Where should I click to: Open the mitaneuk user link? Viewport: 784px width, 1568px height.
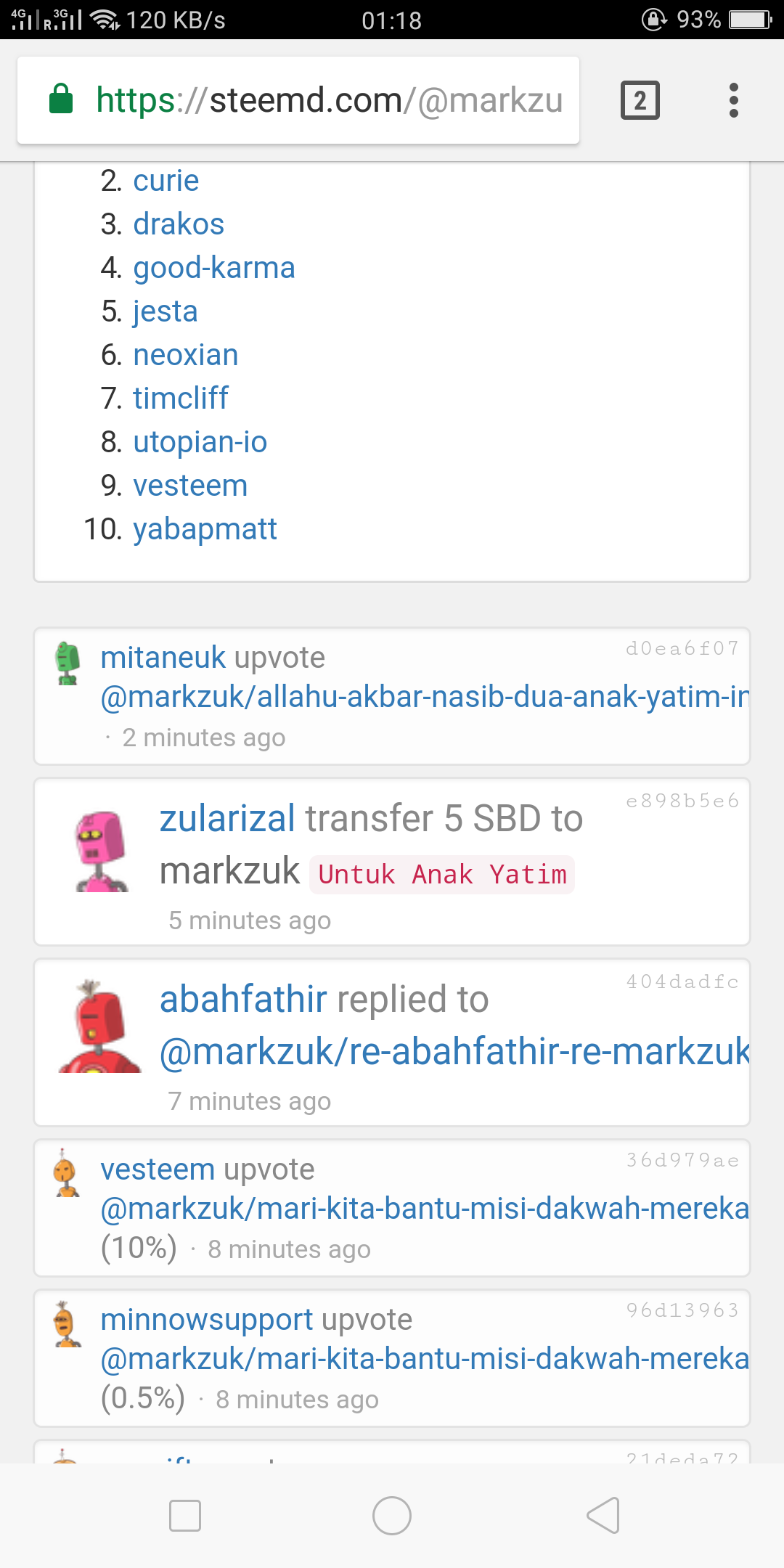tap(163, 658)
